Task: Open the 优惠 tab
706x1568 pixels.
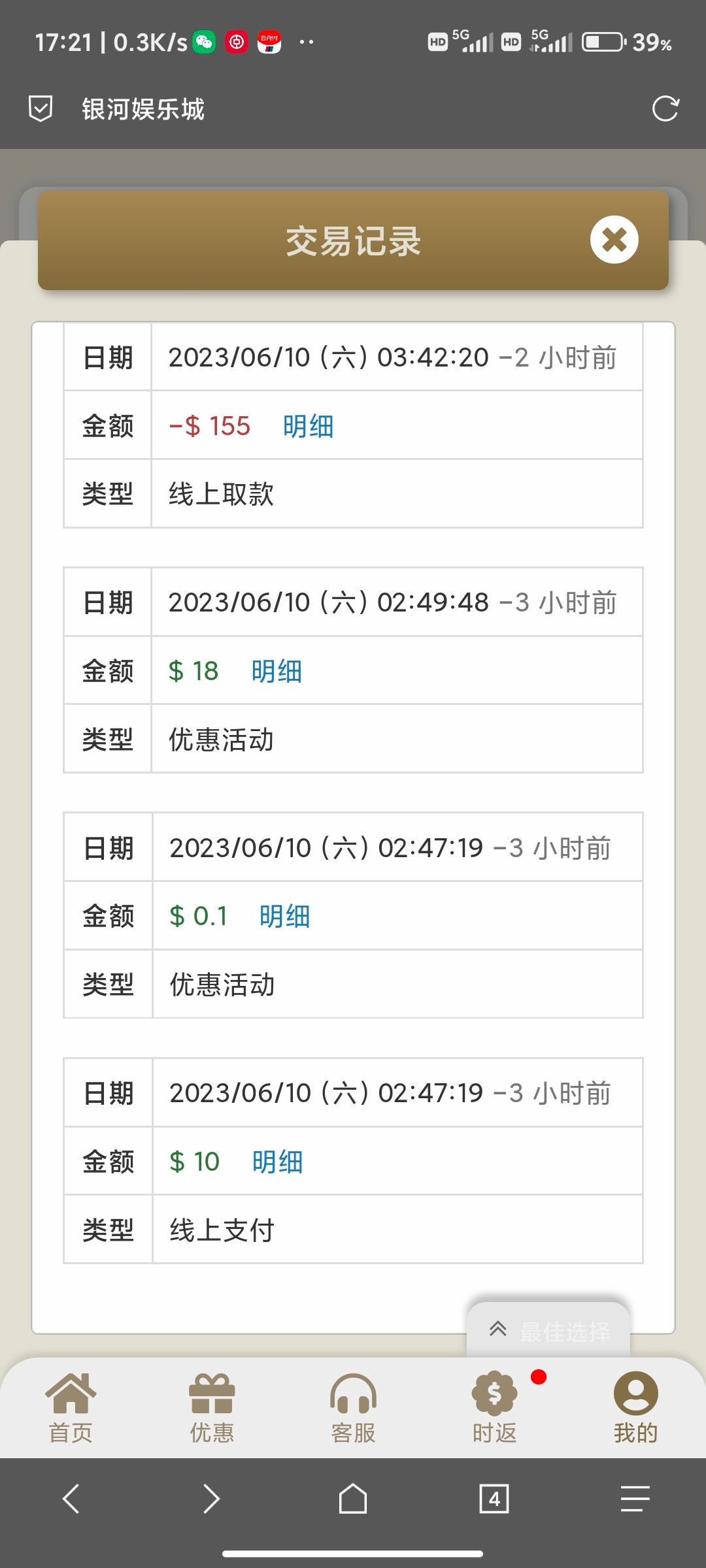Action: 212,1407
